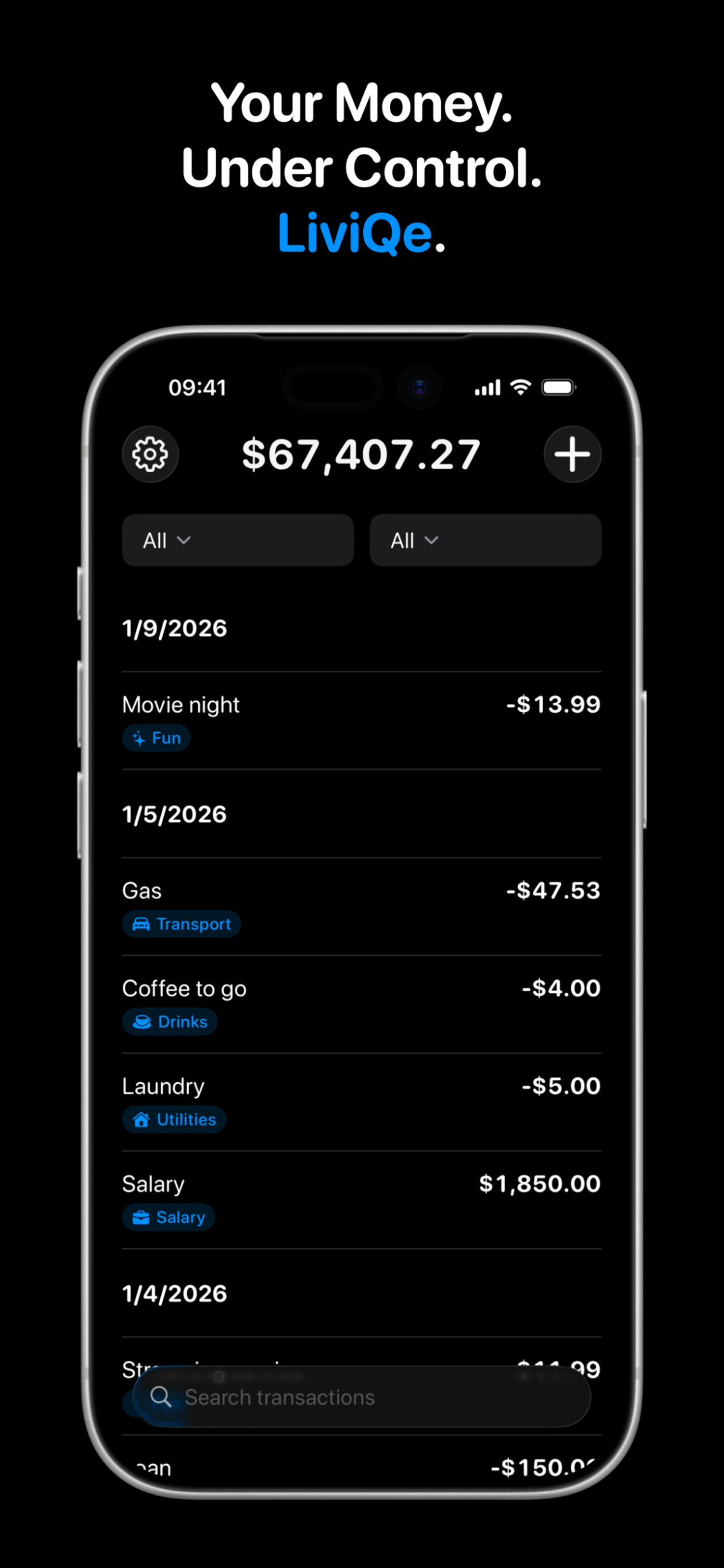724x1568 pixels.
Task: Open the left All filter dropdown
Action: click(237, 540)
